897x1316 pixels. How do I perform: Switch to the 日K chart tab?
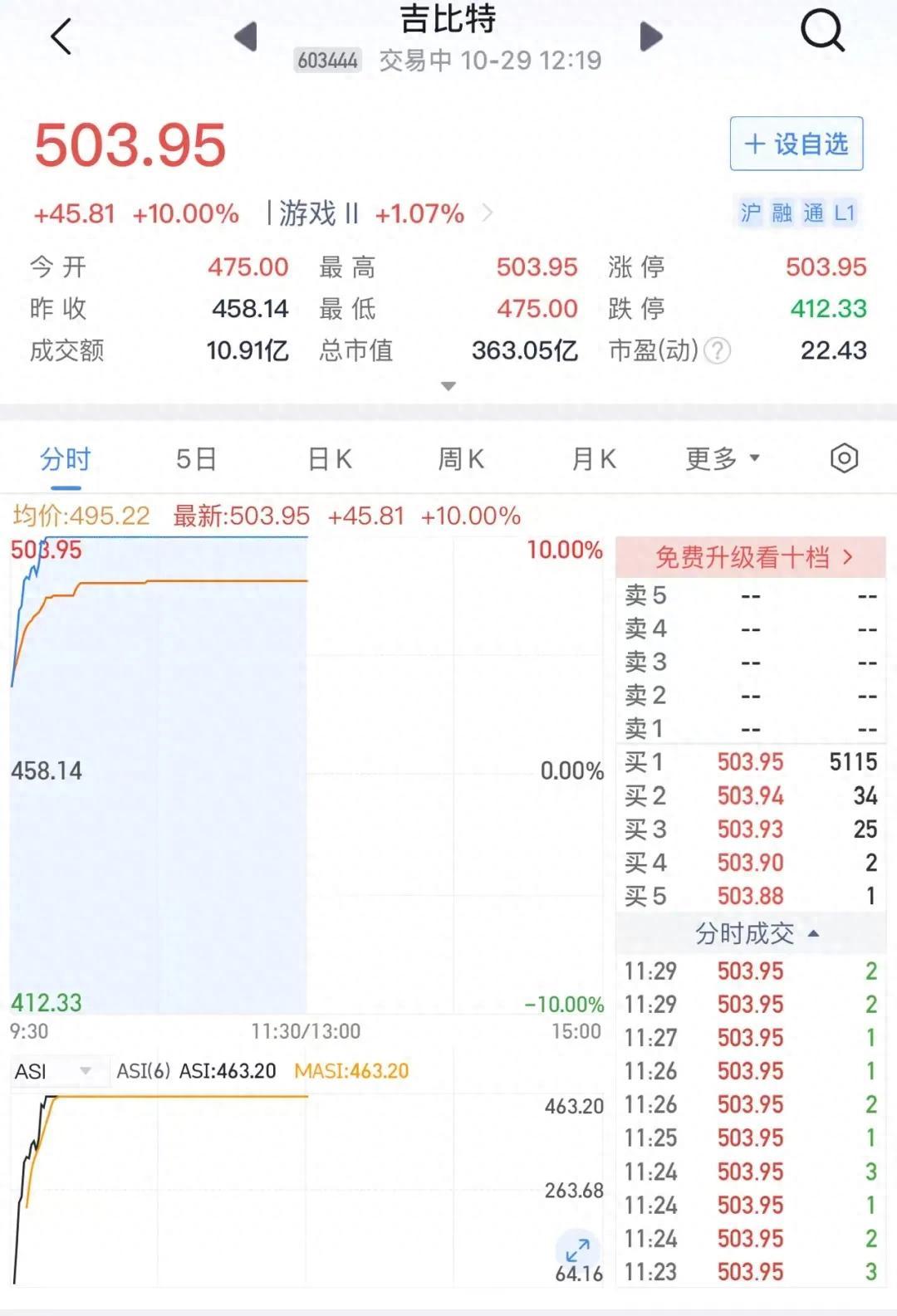coord(330,459)
